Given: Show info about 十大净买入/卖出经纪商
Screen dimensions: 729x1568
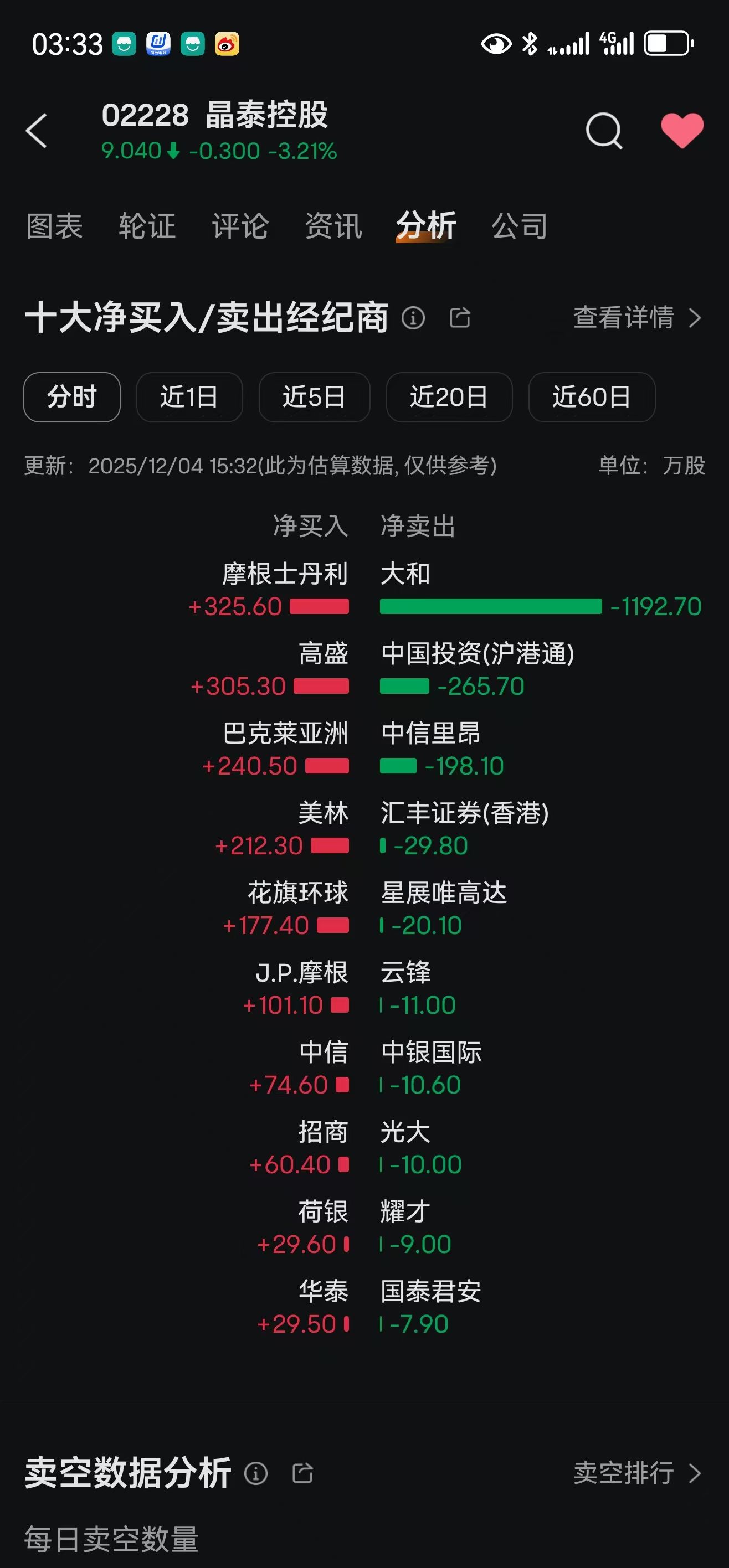Looking at the screenshot, I should pyautogui.click(x=413, y=318).
